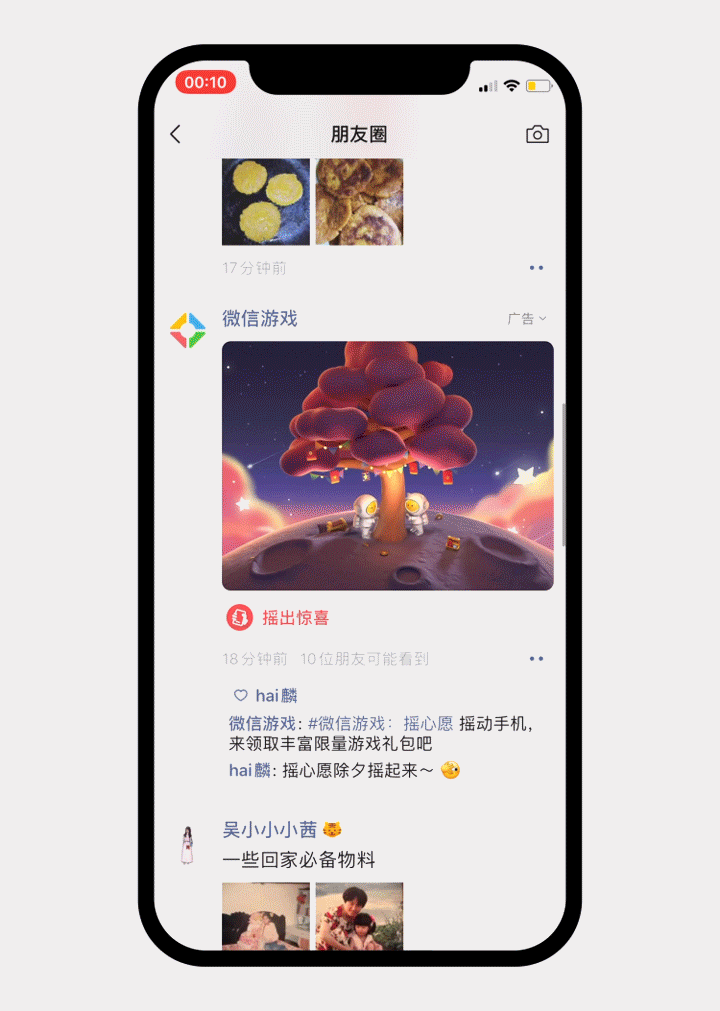Screen dimensions: 720x1011
Task: Open 吴小小小茜's profile name
Action: click(x=269, y=829)
